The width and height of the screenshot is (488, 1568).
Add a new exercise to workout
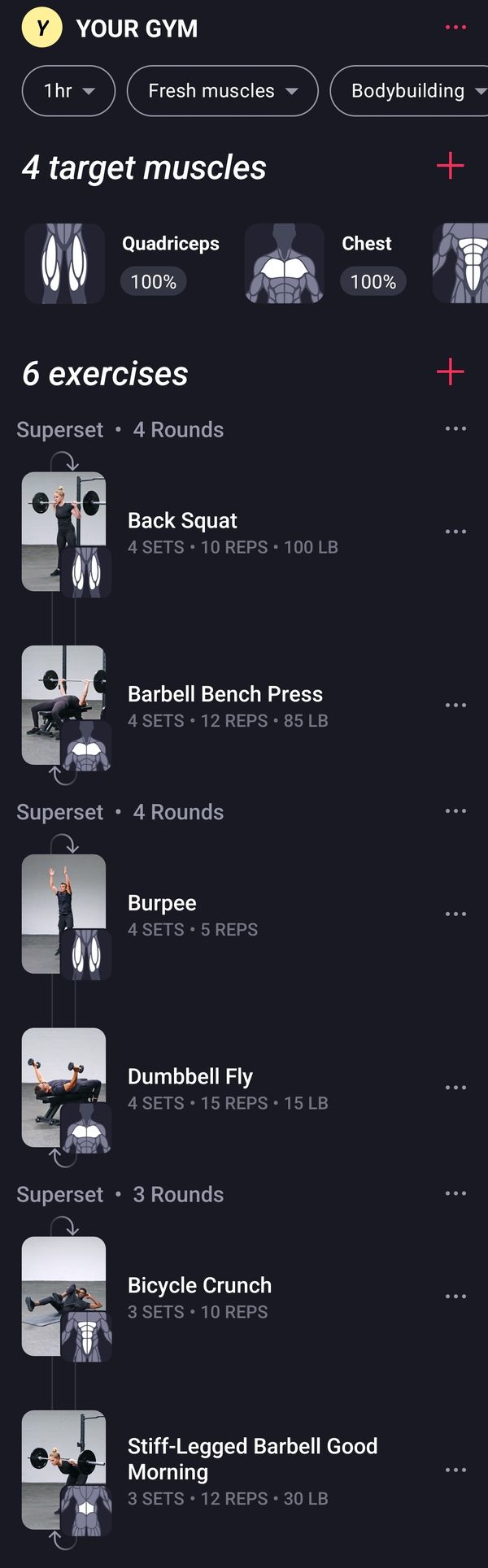[x=450, y=372]
